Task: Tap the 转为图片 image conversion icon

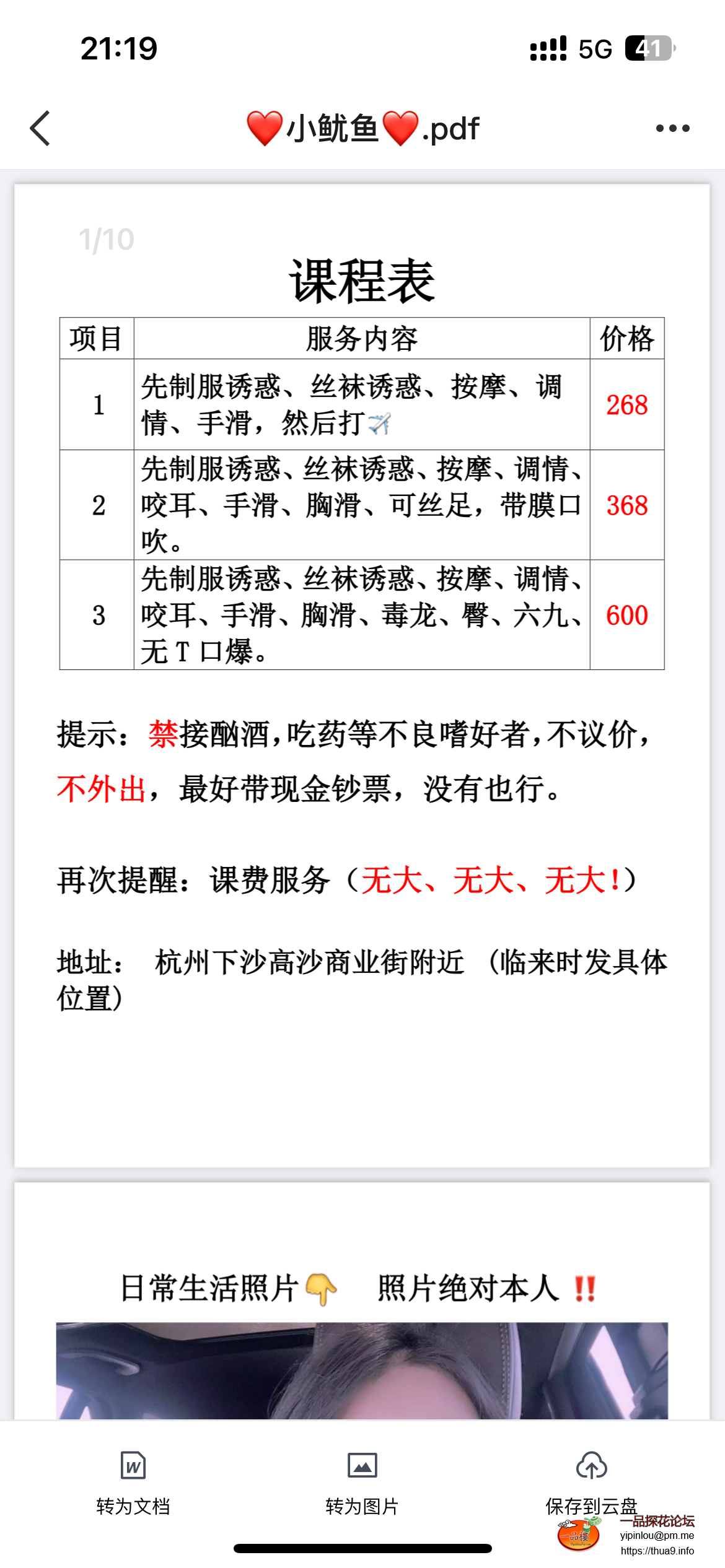Action: point(362,1466)
